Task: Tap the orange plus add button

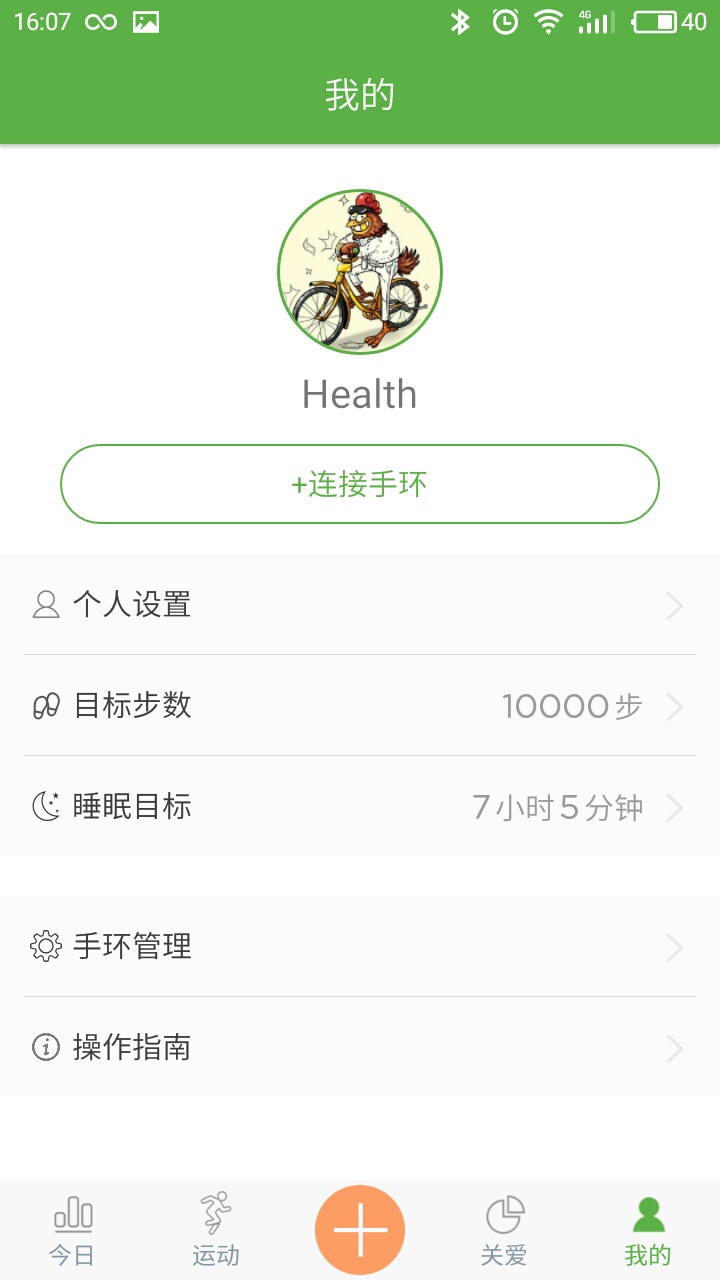Action: pyautogui.click(x=360, y=1228)
